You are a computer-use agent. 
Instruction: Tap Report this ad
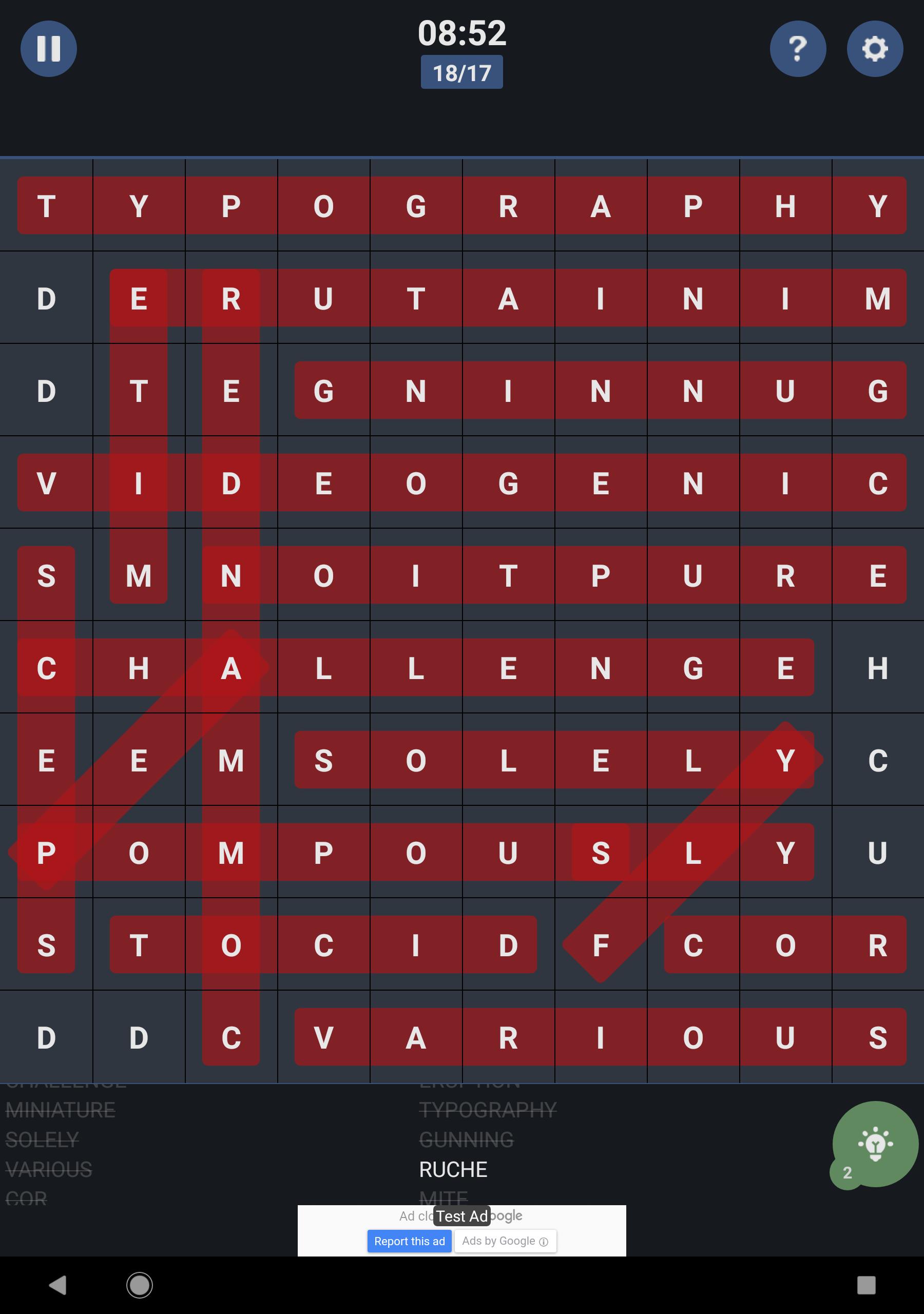pos(409,1241)
